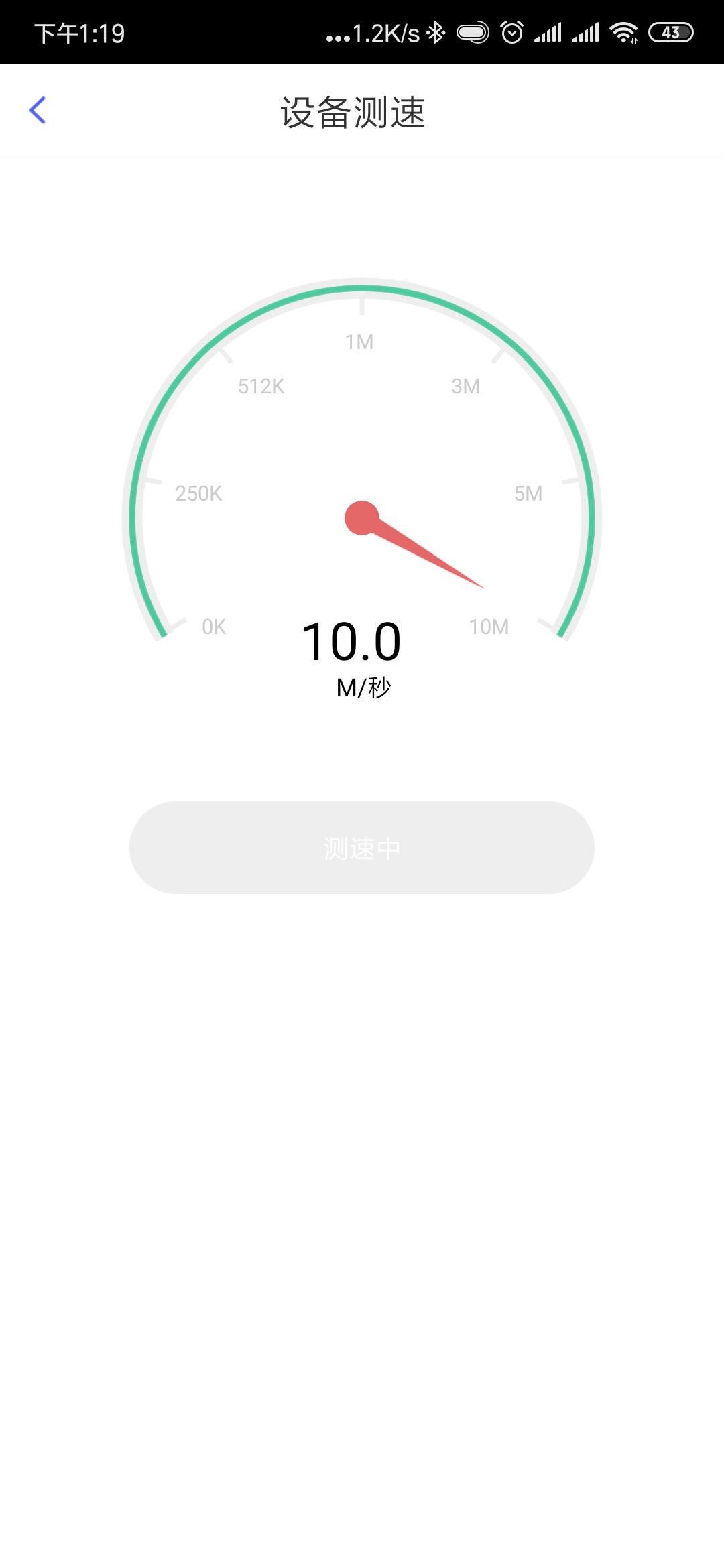The height and width of the screenshot is (1568, 724).
Task: Tap the 0K mark on the gauge
Action: tap(213, 627)
